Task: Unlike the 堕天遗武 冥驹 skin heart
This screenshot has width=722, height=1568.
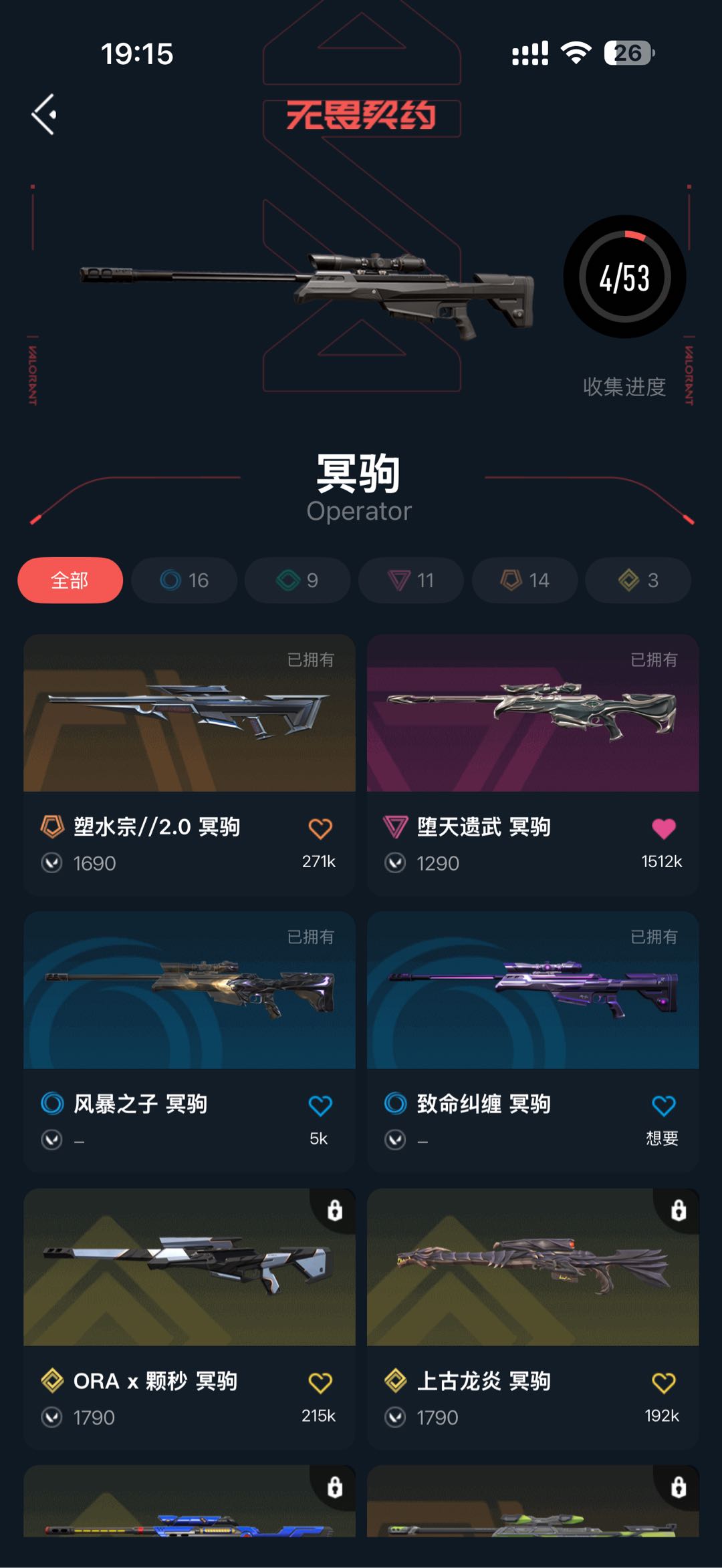Action: point(664,828)
